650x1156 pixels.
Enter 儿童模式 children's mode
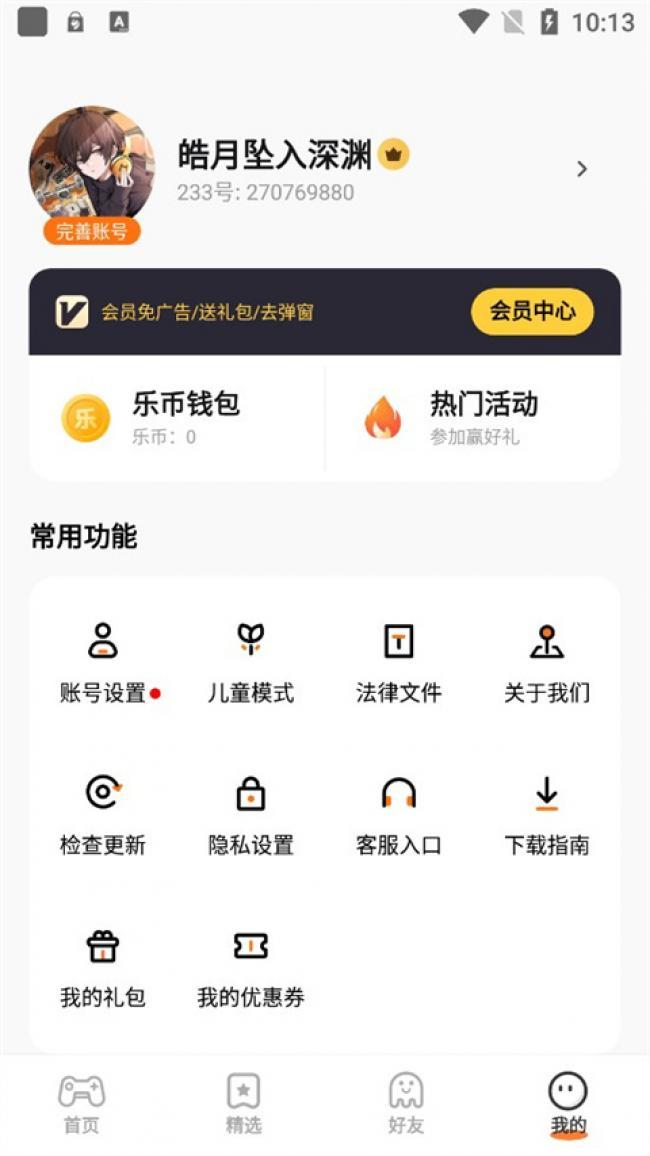point(250,662)
